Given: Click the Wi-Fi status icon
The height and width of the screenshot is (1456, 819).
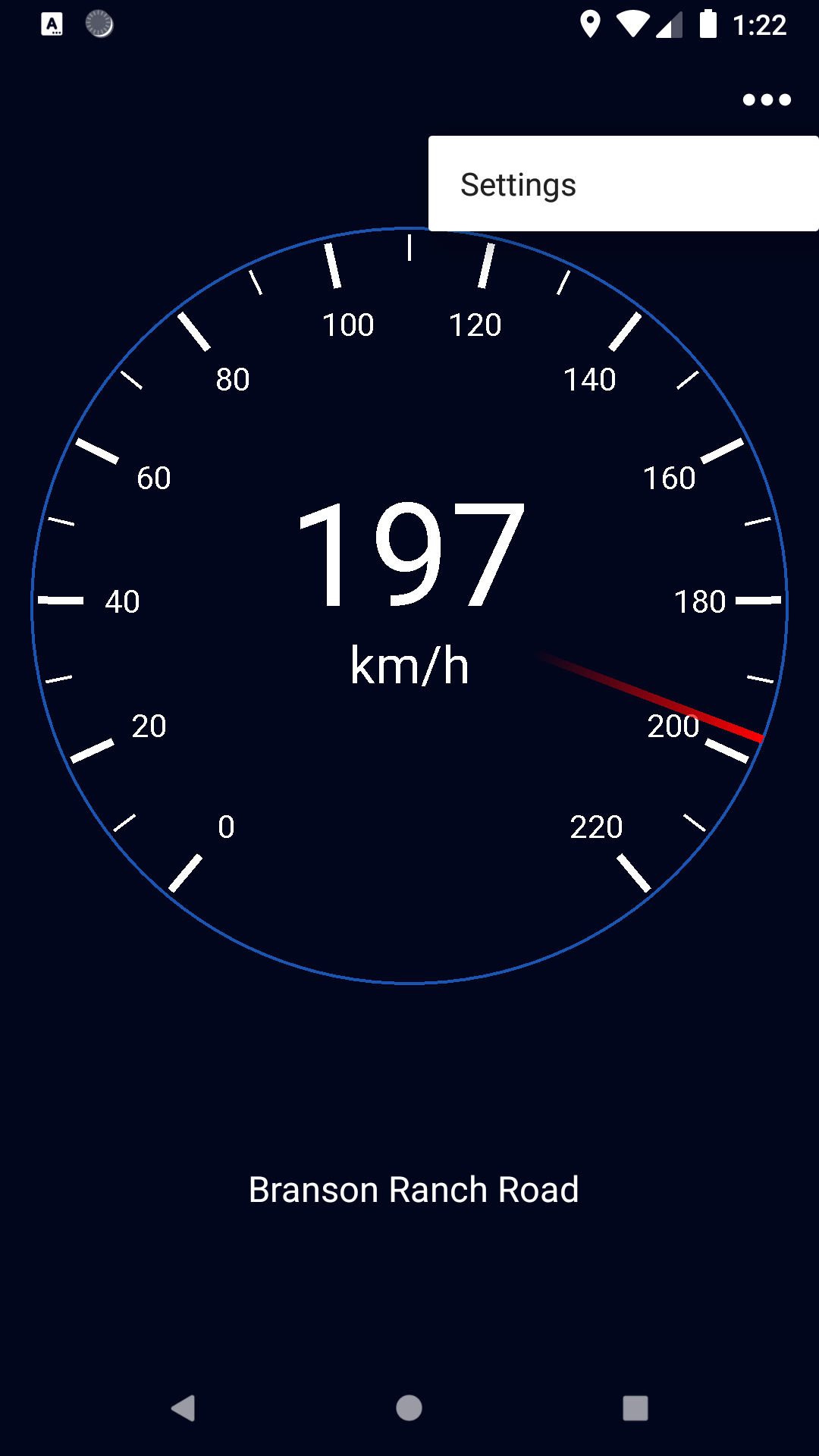Looking at the screenshot, I should [x=635, y=23].
